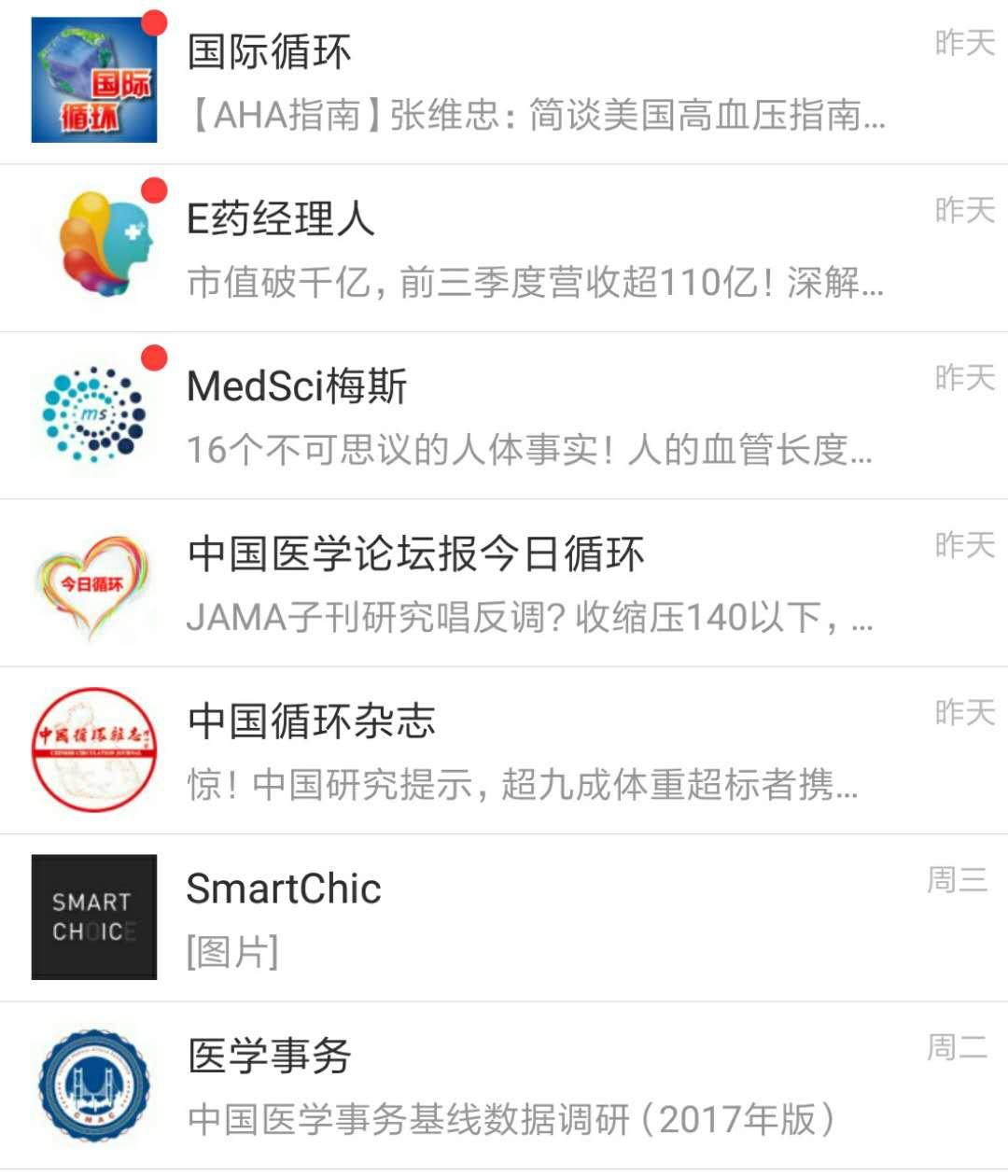Click the 中国循环杂志 red seal icon
Image resolution: width=1008 pixels, height=1176 pixels.
(93, 749)
